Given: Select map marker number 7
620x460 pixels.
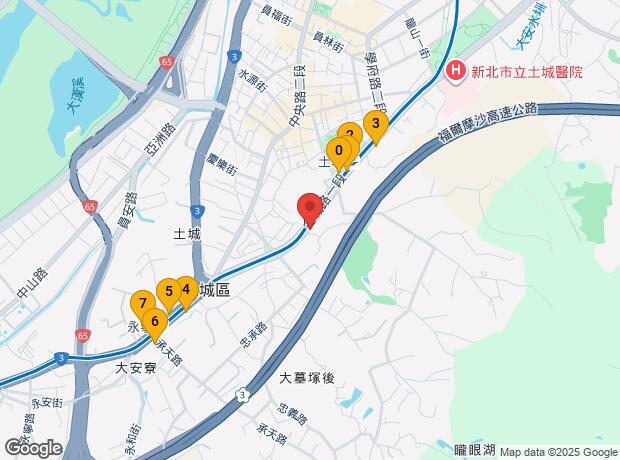Looking at the screenshot, I should point(143,302).
